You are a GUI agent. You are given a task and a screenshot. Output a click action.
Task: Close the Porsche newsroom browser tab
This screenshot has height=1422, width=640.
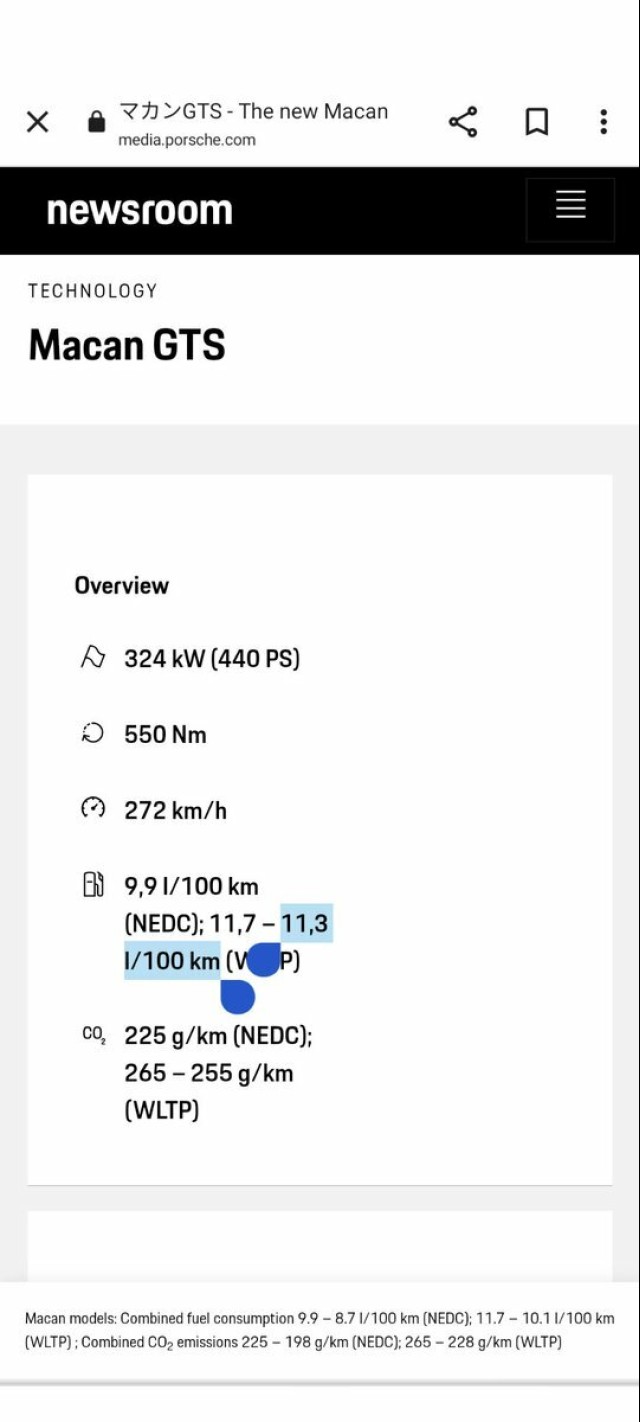[x=37, y=122]
